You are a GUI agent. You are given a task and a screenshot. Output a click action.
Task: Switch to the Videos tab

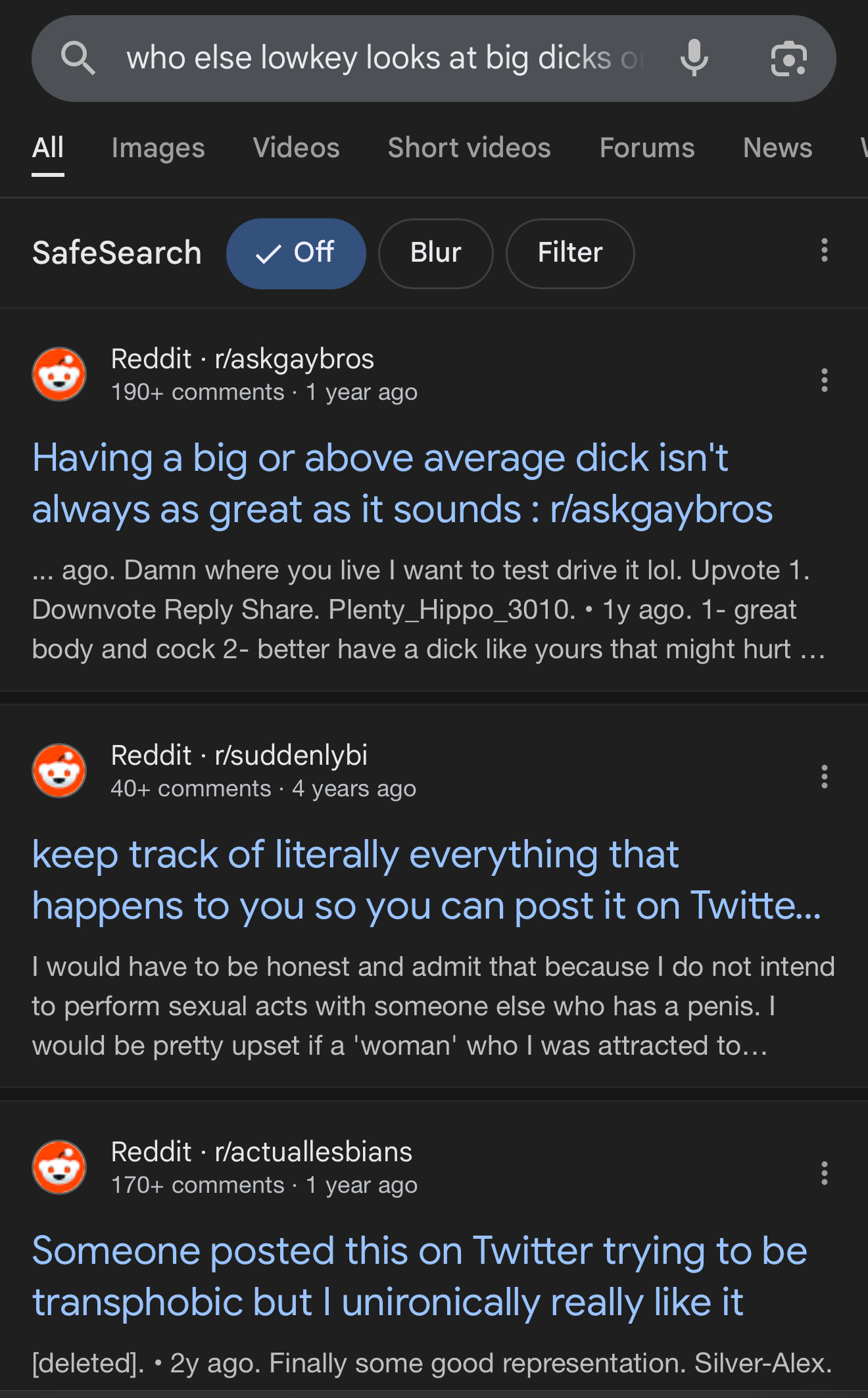296,148
